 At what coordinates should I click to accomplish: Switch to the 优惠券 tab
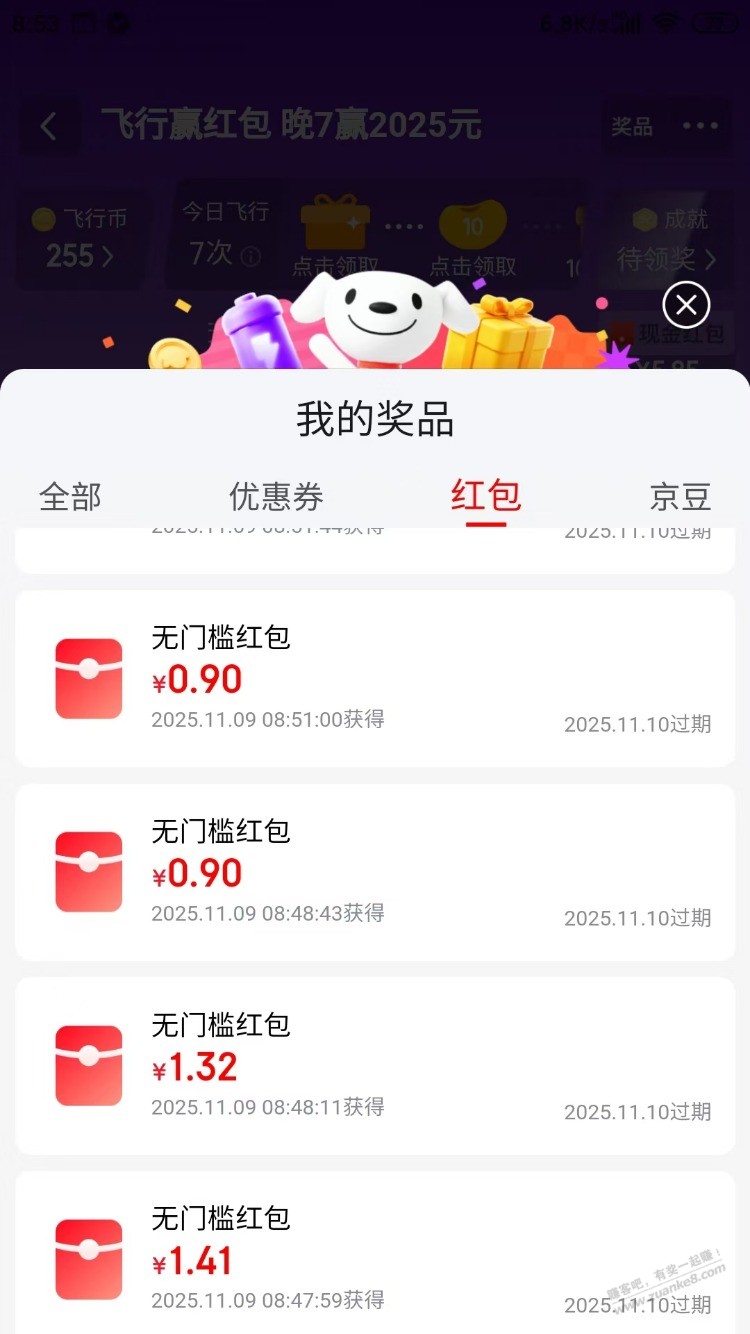[x=276, y=496]
